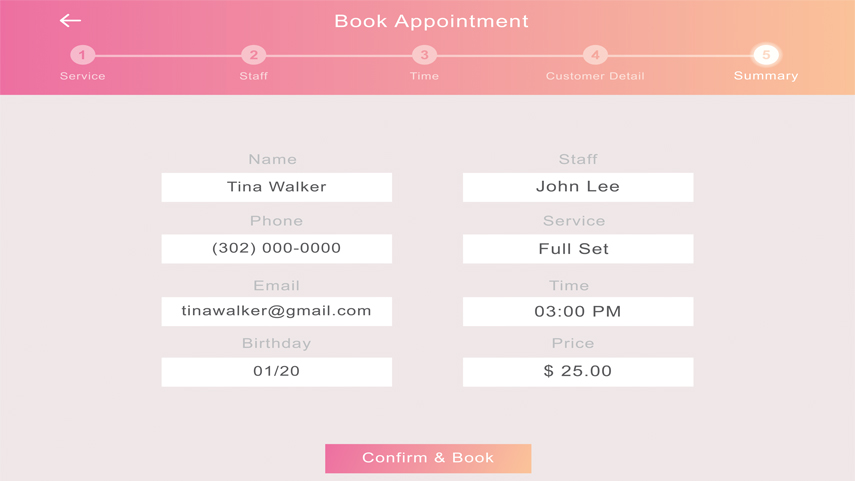
Task: Tap Confirm & Book button
Action: pos(428,458)
